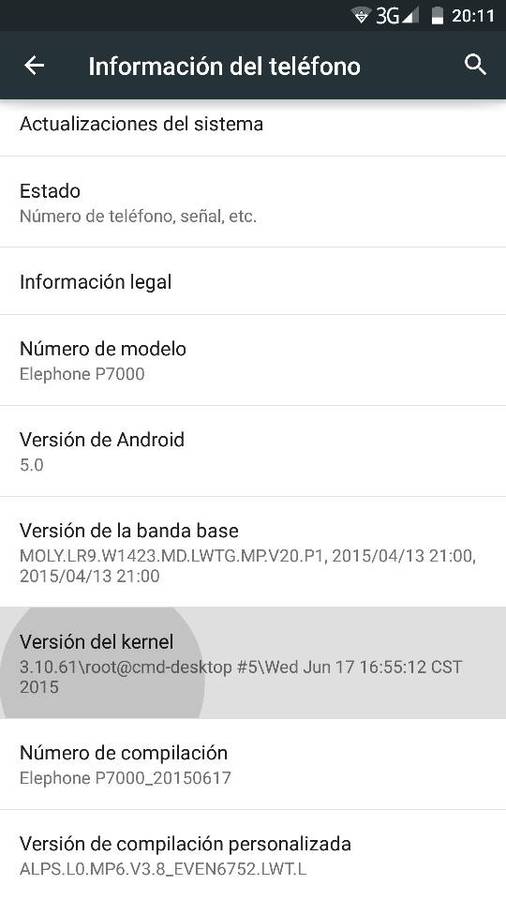
Task: Go back using the arrow icon
Action: (34, 66)
